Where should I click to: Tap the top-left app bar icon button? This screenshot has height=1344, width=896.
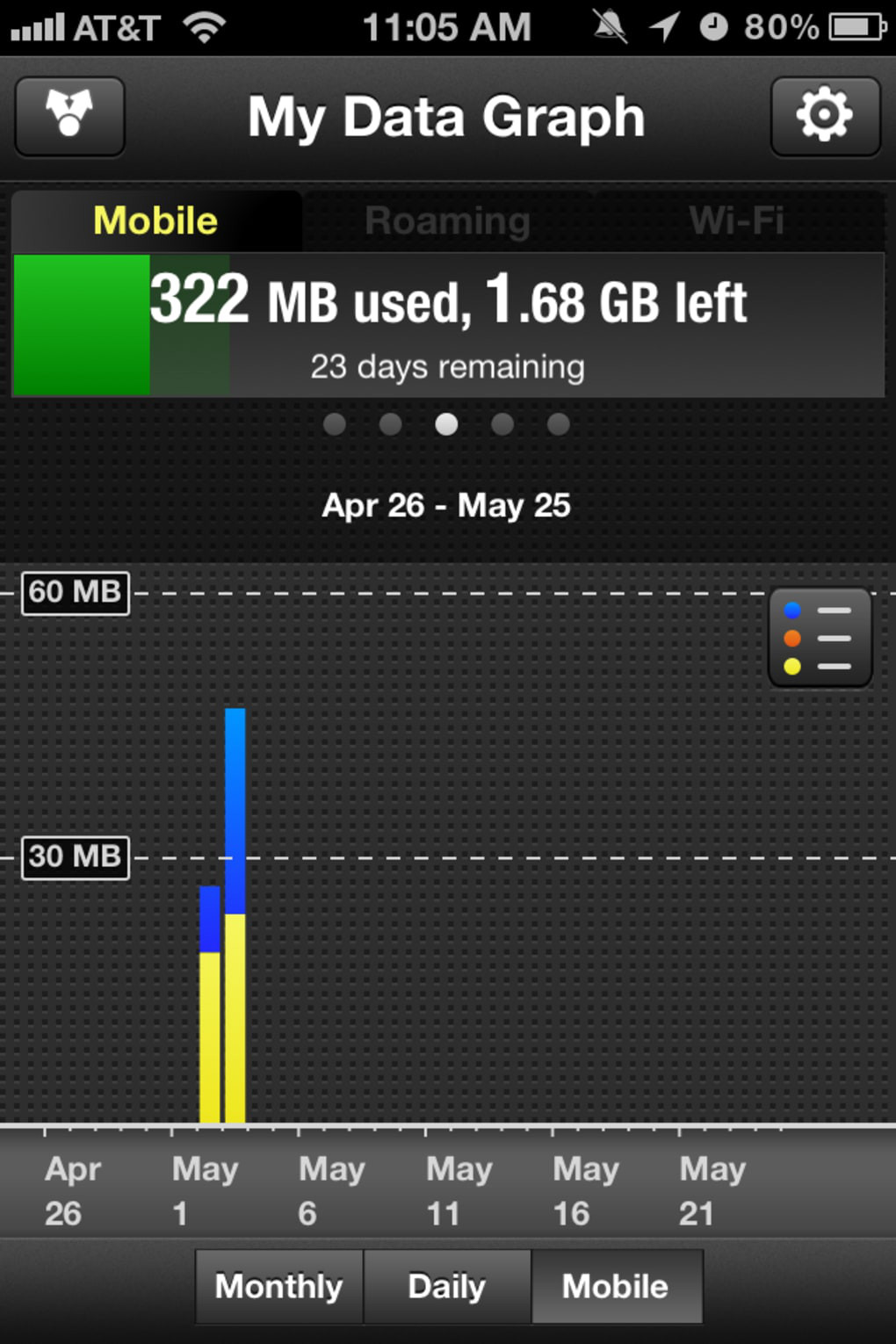coord(70,116)
